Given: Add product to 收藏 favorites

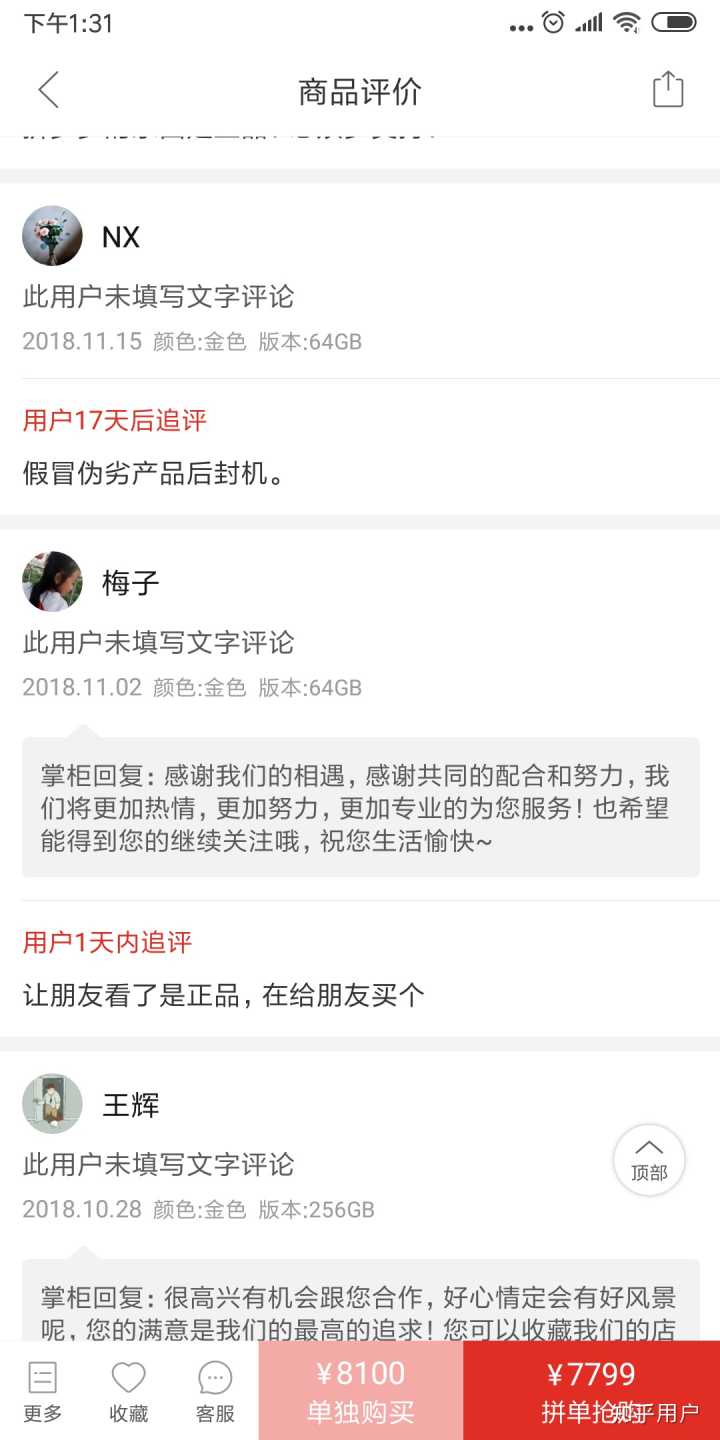Looking at the screenshot, I should 129,1391.
